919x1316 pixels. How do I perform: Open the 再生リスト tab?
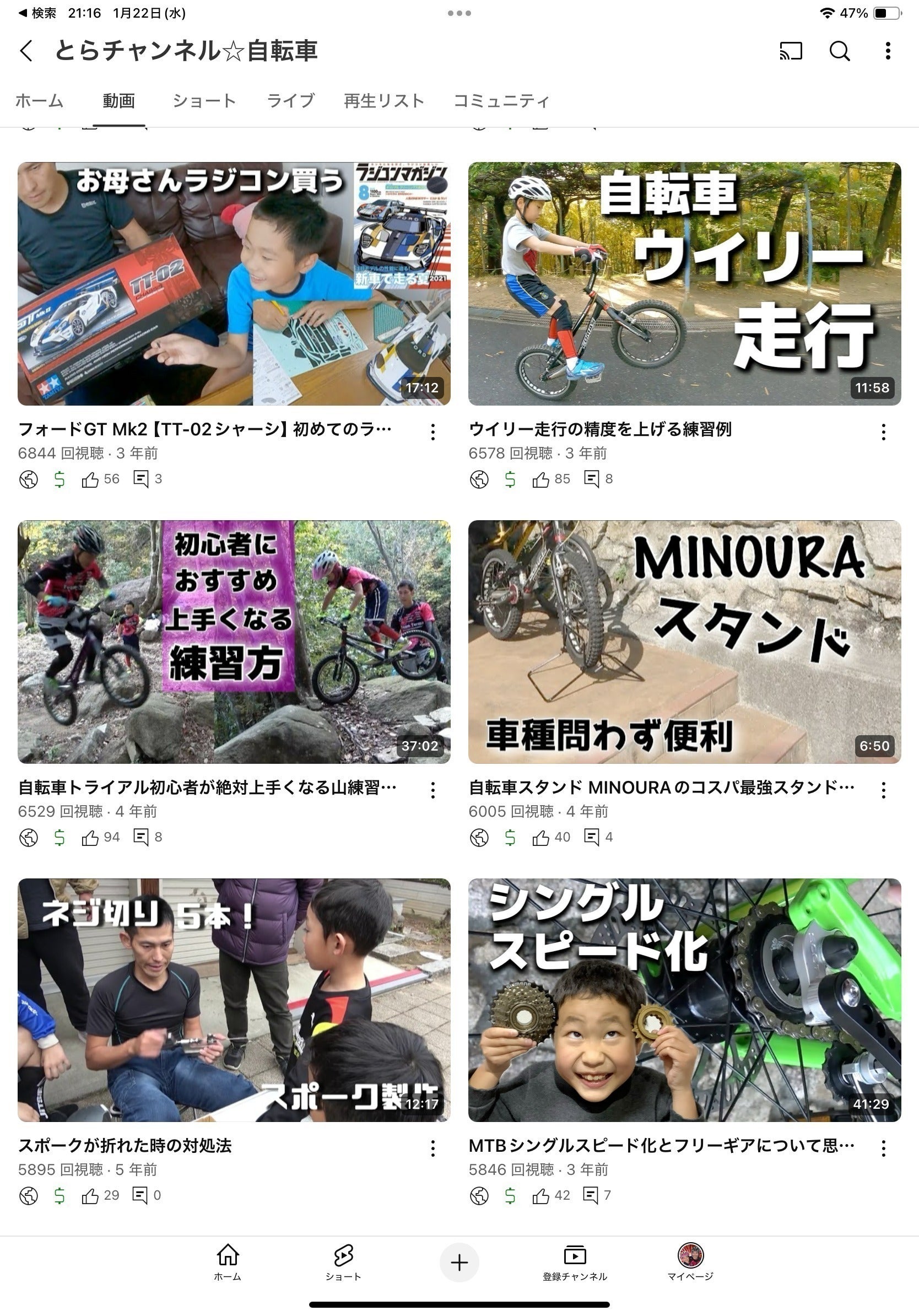[384, 101]
